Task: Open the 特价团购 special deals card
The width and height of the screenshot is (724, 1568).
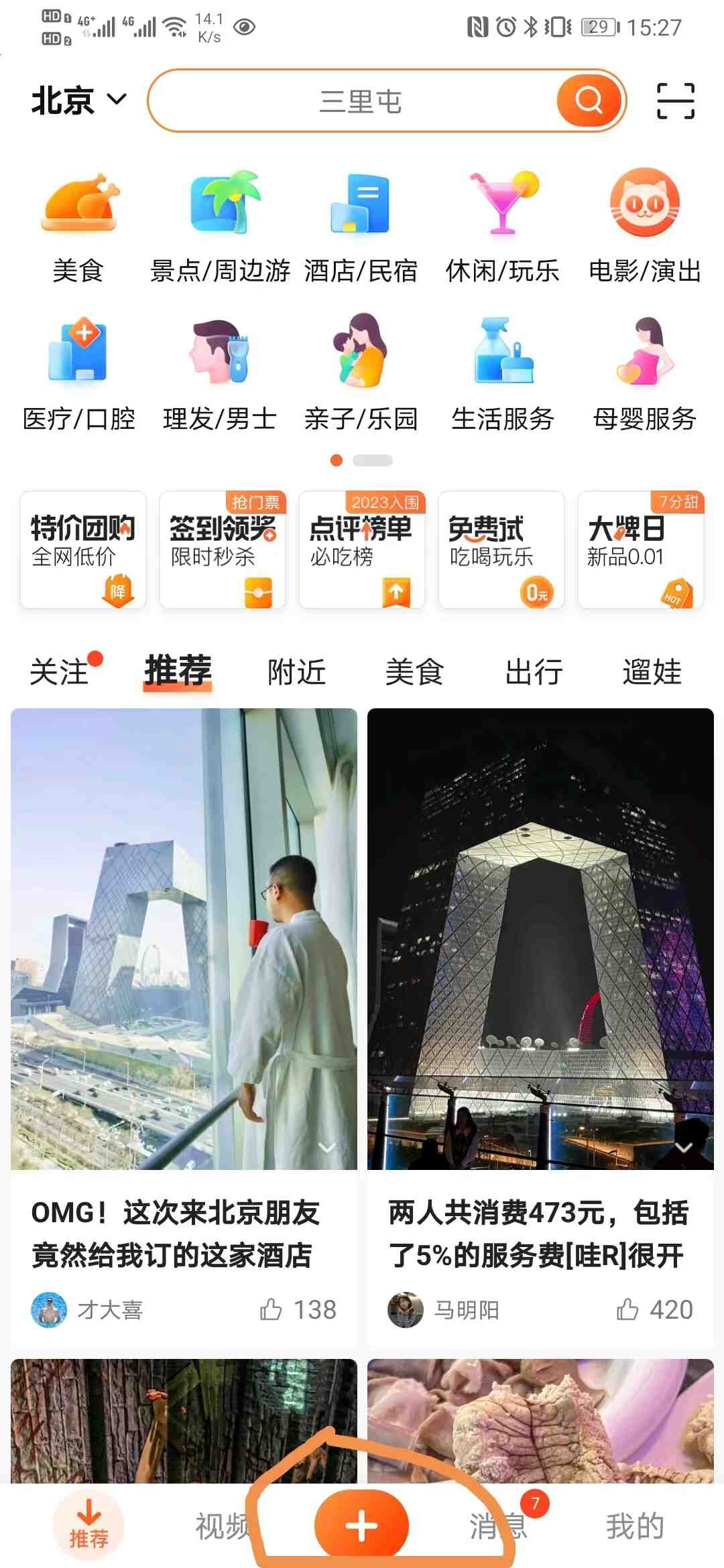Action: point(82,549)
